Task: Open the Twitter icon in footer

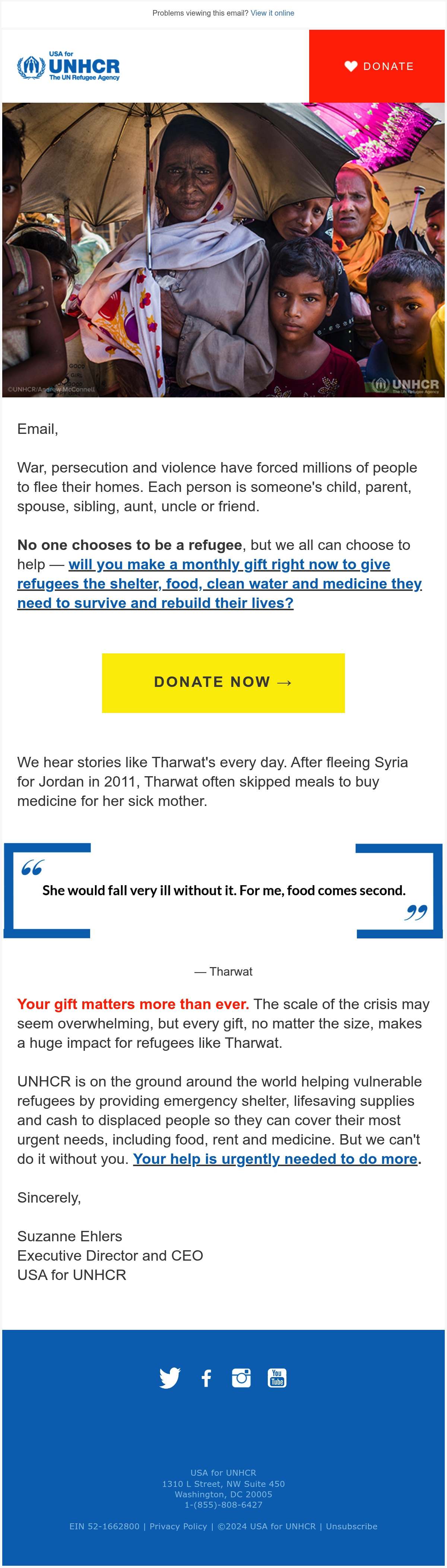Action: click(170, 1377)
